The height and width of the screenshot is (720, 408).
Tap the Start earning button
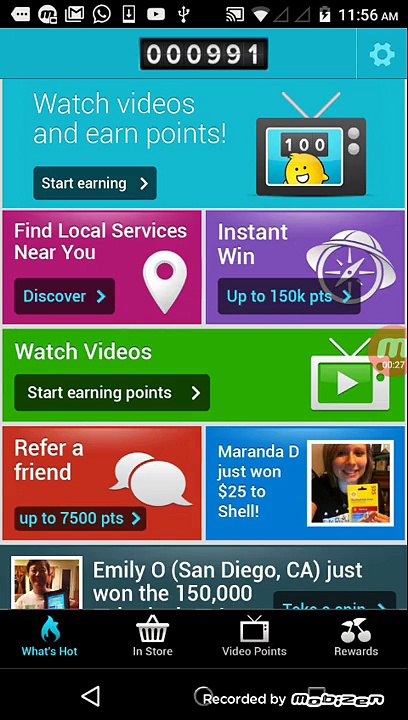click(x=95, y=183)
